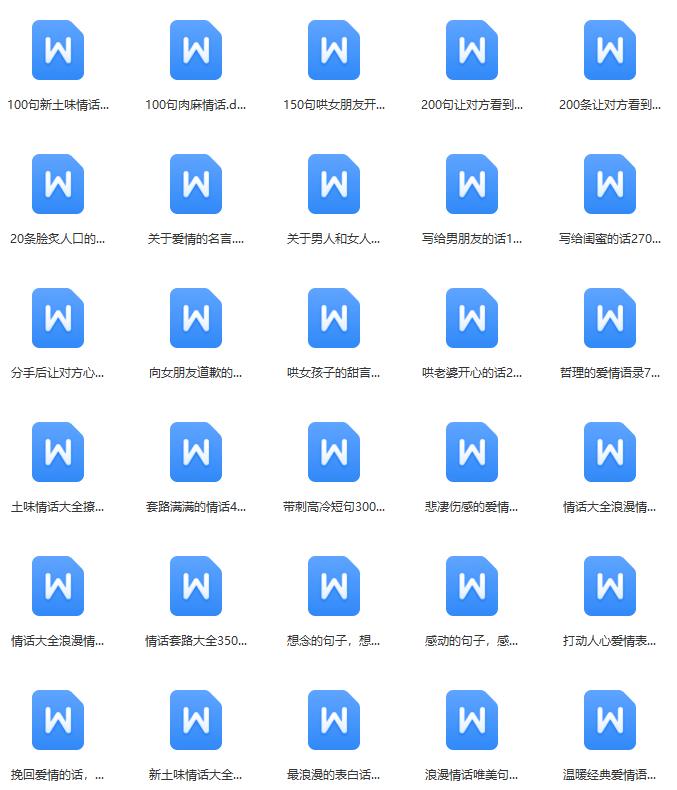Open 套路满满的情话 file
677x790 pixels.
pos(196,452)
